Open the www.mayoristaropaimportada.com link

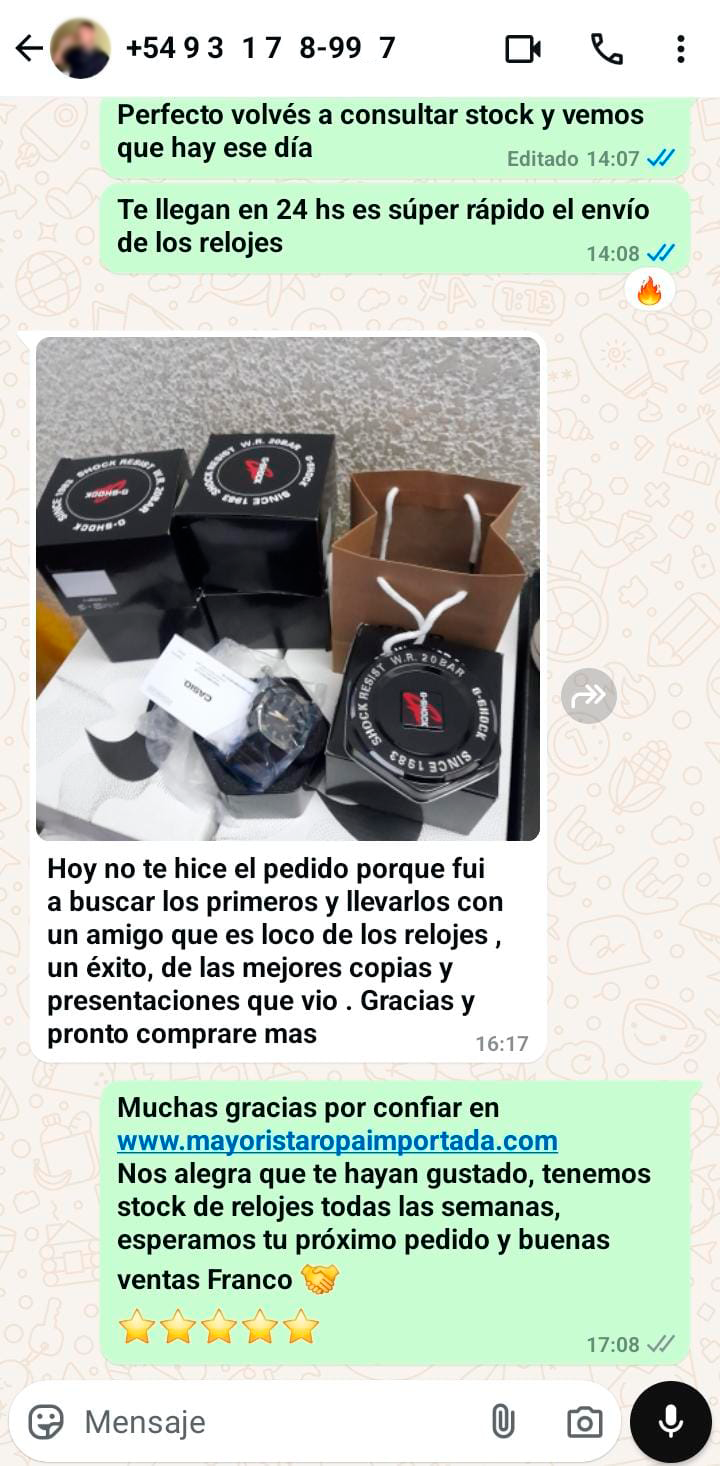(337, 1141)
